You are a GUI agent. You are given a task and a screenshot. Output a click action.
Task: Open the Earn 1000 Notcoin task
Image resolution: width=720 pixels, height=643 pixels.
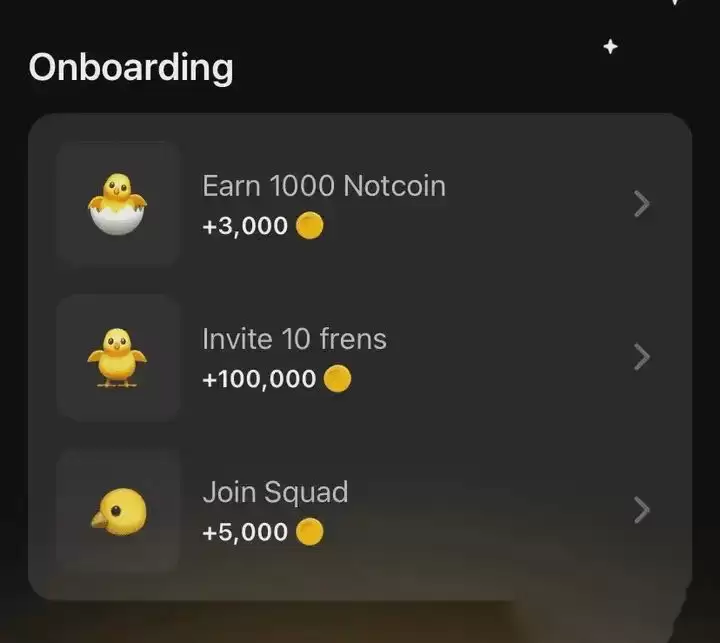pyautogui.click(x=360, y=204)
